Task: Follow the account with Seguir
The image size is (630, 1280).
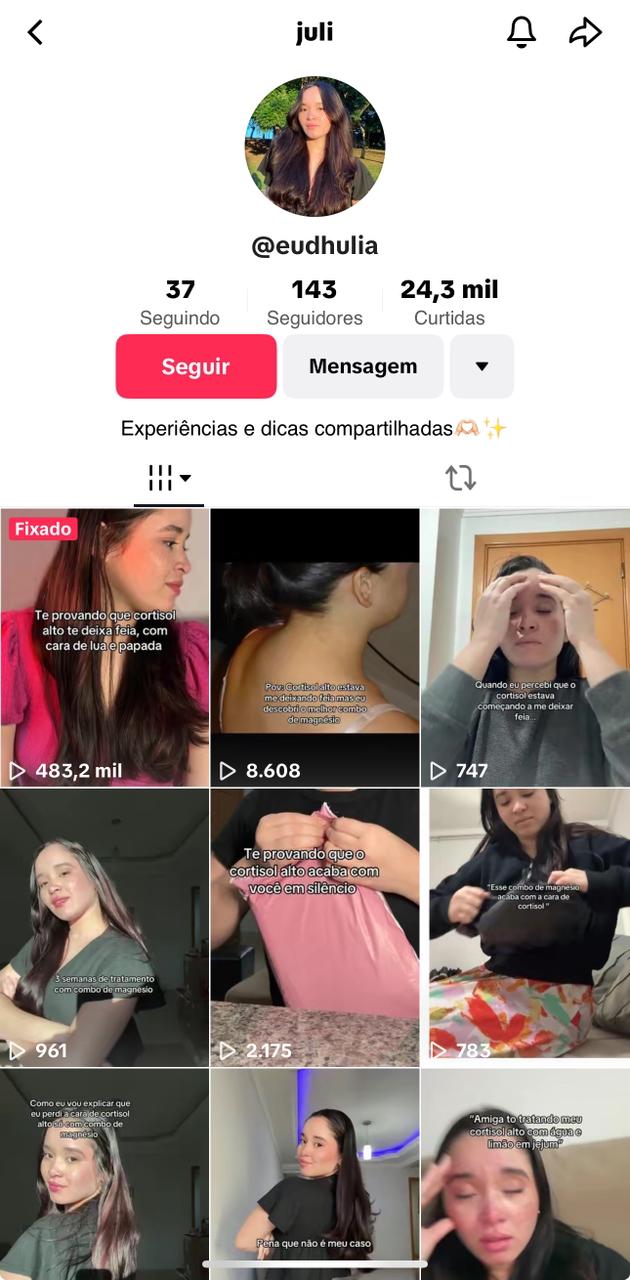Action: (196, 366)
